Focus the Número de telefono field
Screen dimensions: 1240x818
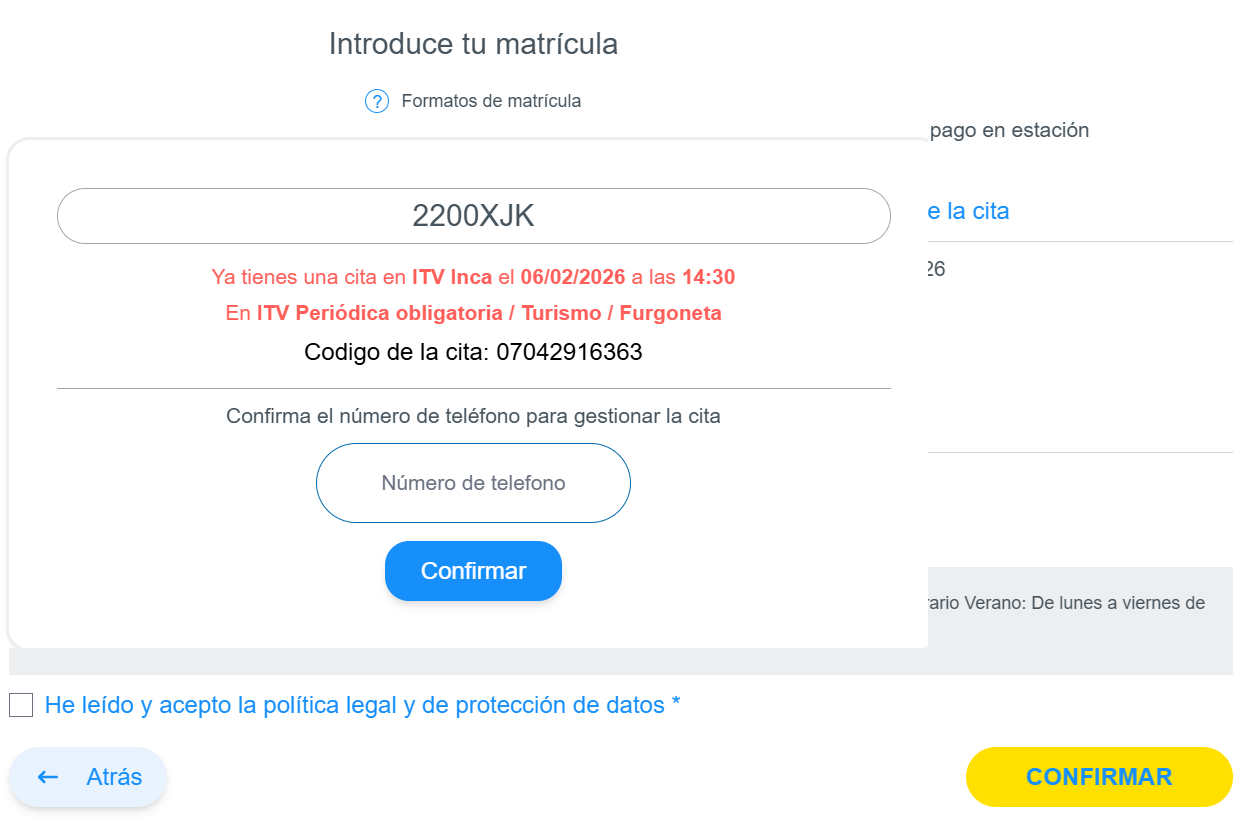(x=473, y=483)
